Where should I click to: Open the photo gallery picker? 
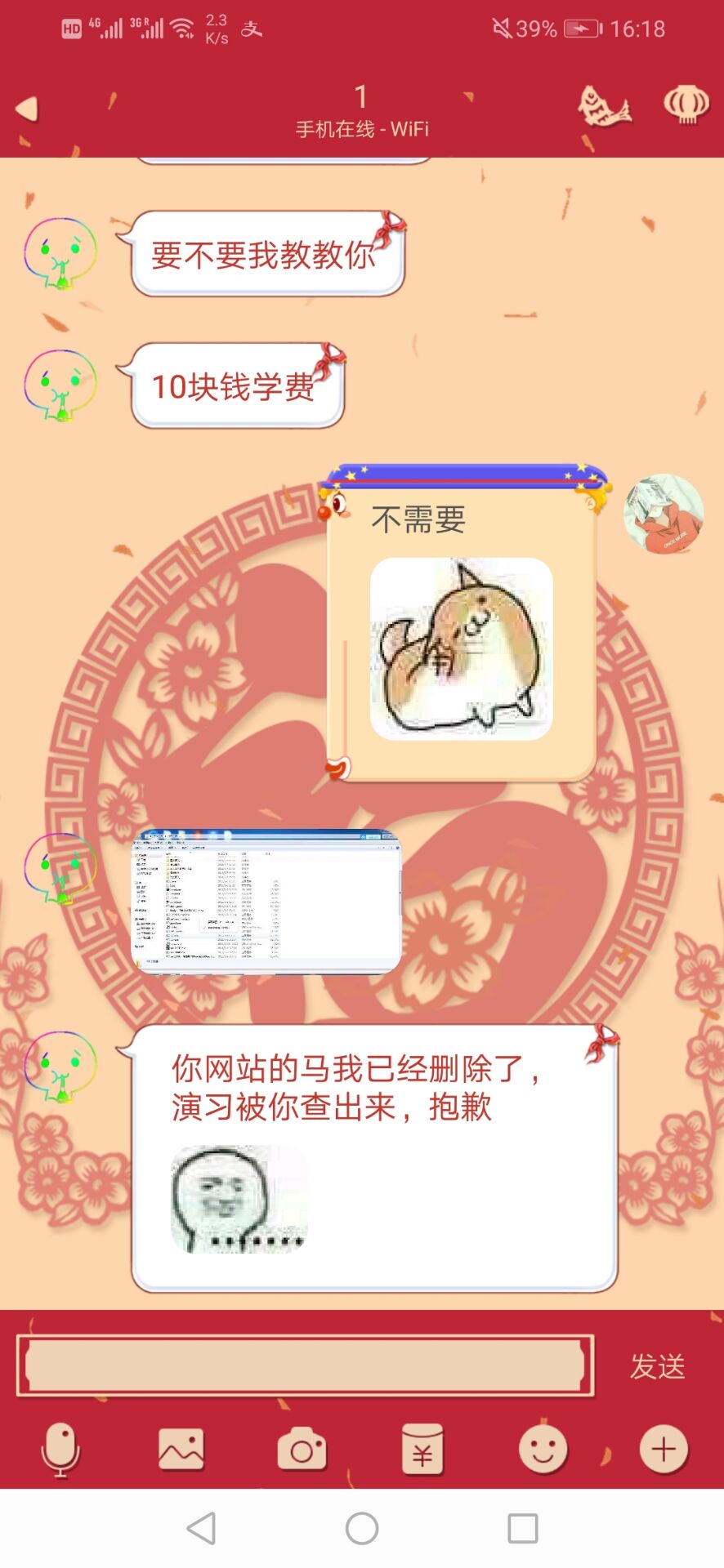(x=181, y=1450)
